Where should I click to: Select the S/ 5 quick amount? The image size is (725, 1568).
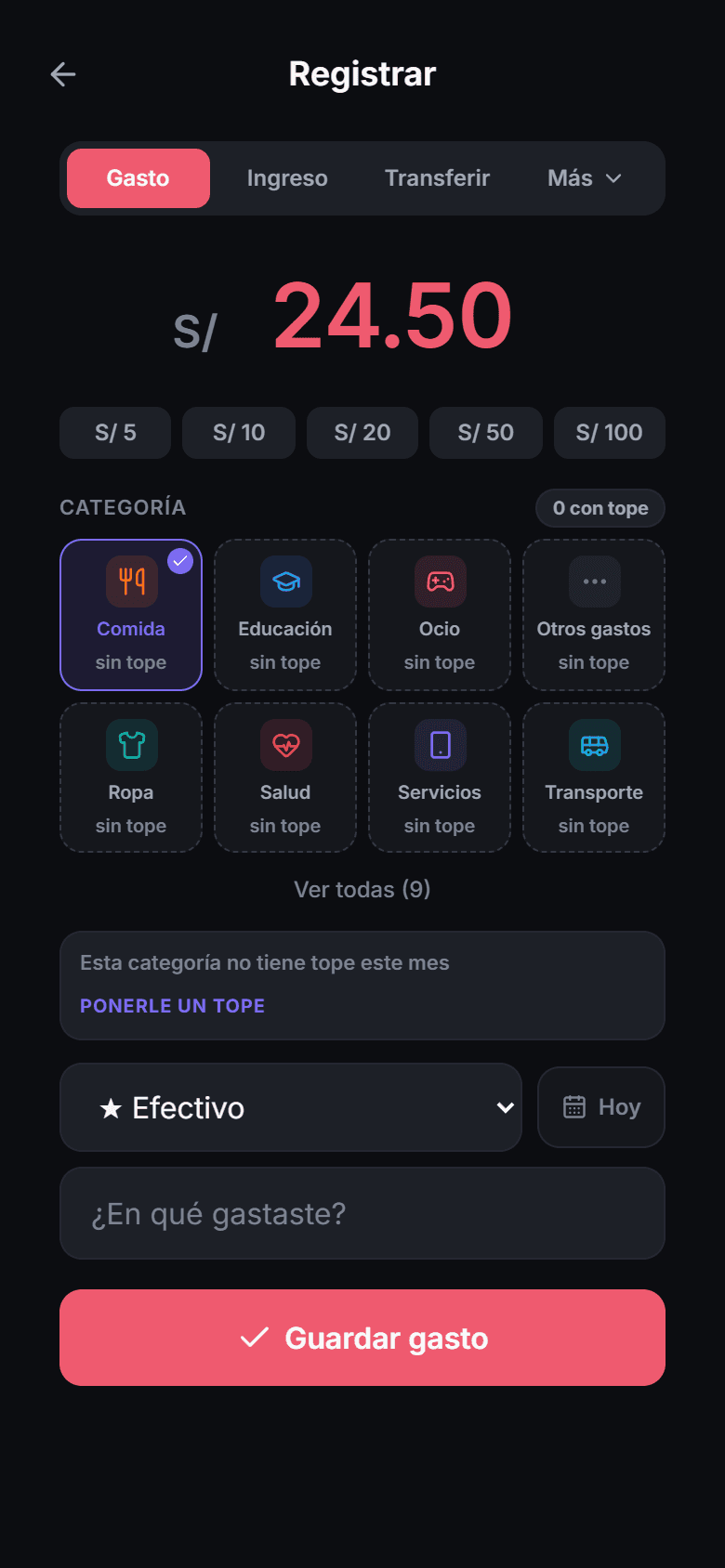coord(115,433)
